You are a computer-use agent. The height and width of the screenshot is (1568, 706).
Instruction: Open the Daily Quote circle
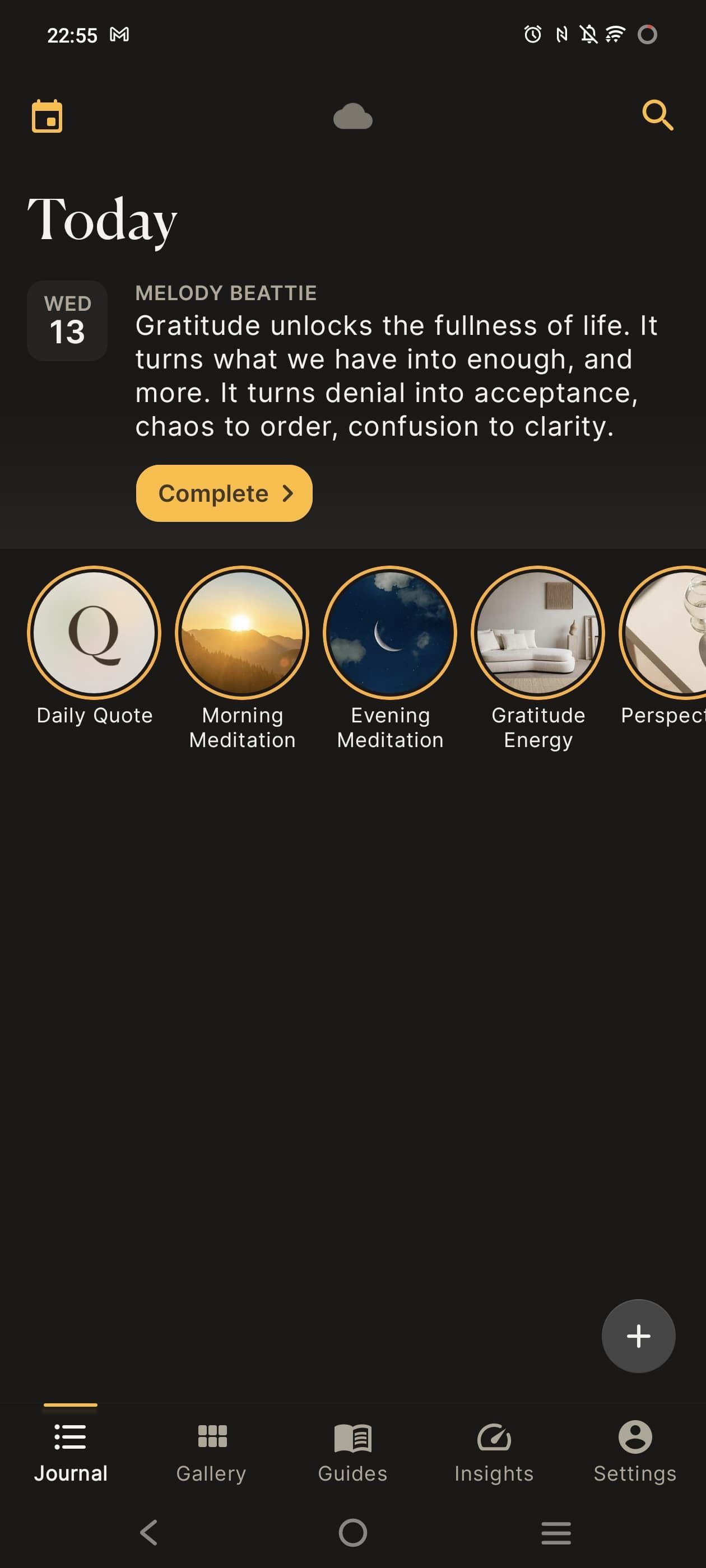coord(95,633)
